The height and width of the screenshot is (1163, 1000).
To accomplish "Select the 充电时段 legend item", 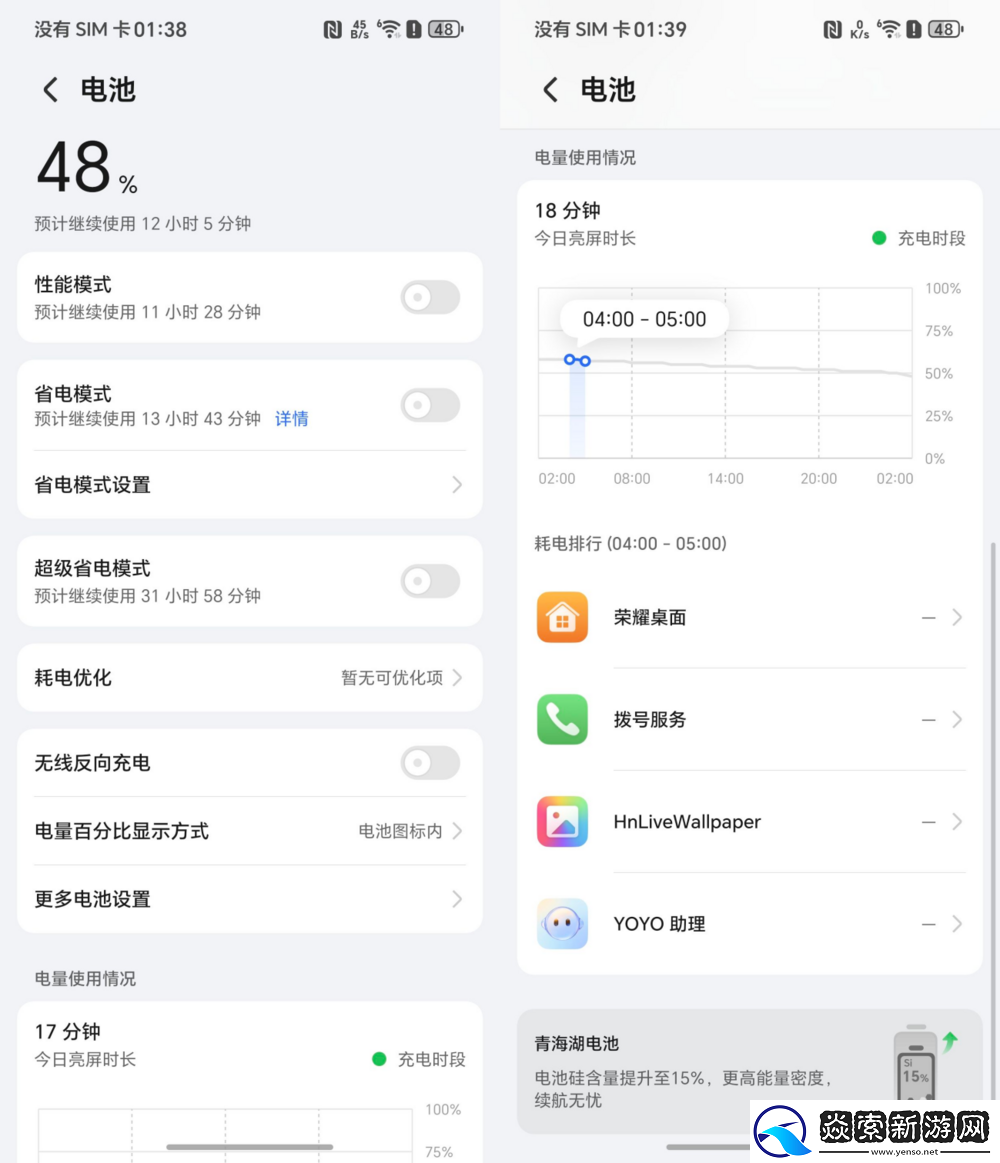I will pos(918,238).
